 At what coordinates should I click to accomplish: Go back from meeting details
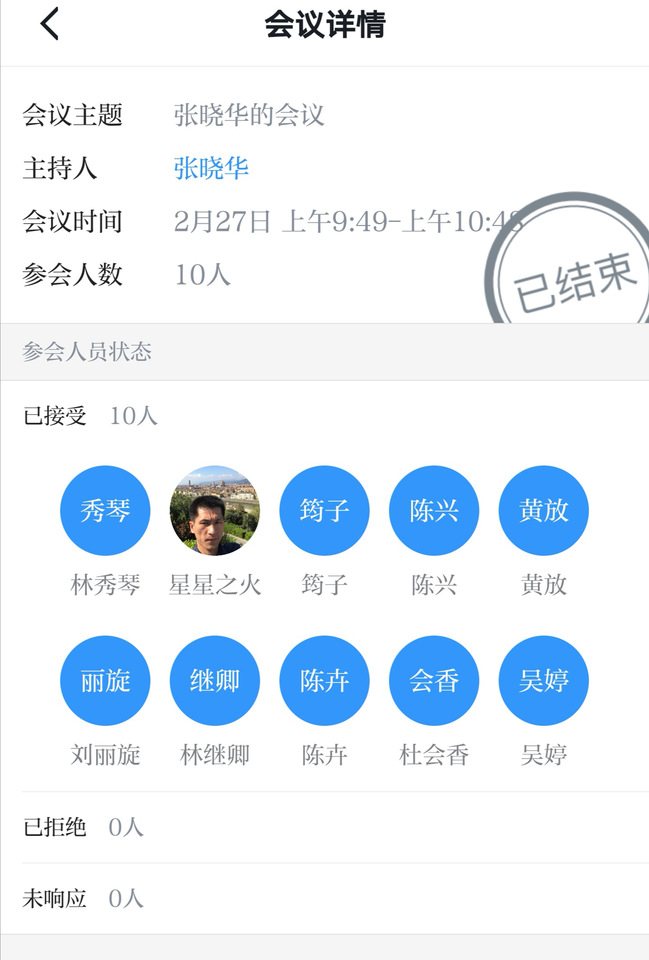click(x=50, y=24)
